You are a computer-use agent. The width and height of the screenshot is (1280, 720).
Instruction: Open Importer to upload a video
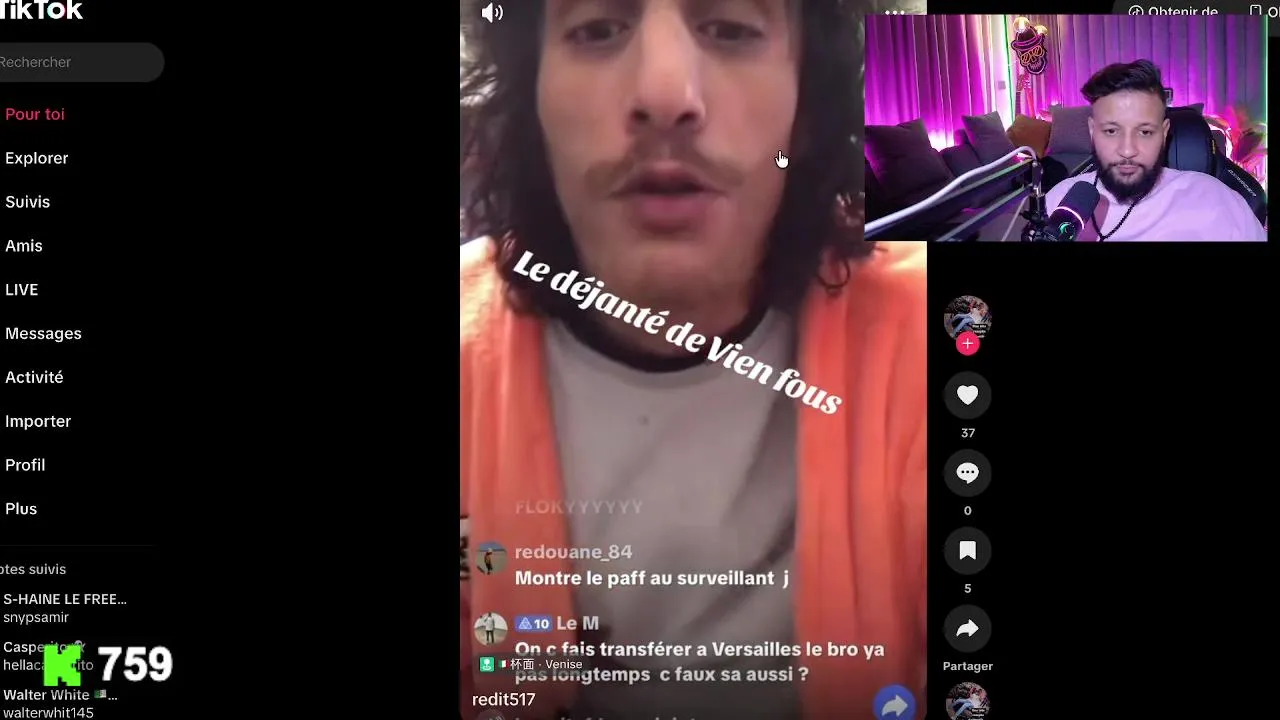pyautogui.click(x=38, y=422)
